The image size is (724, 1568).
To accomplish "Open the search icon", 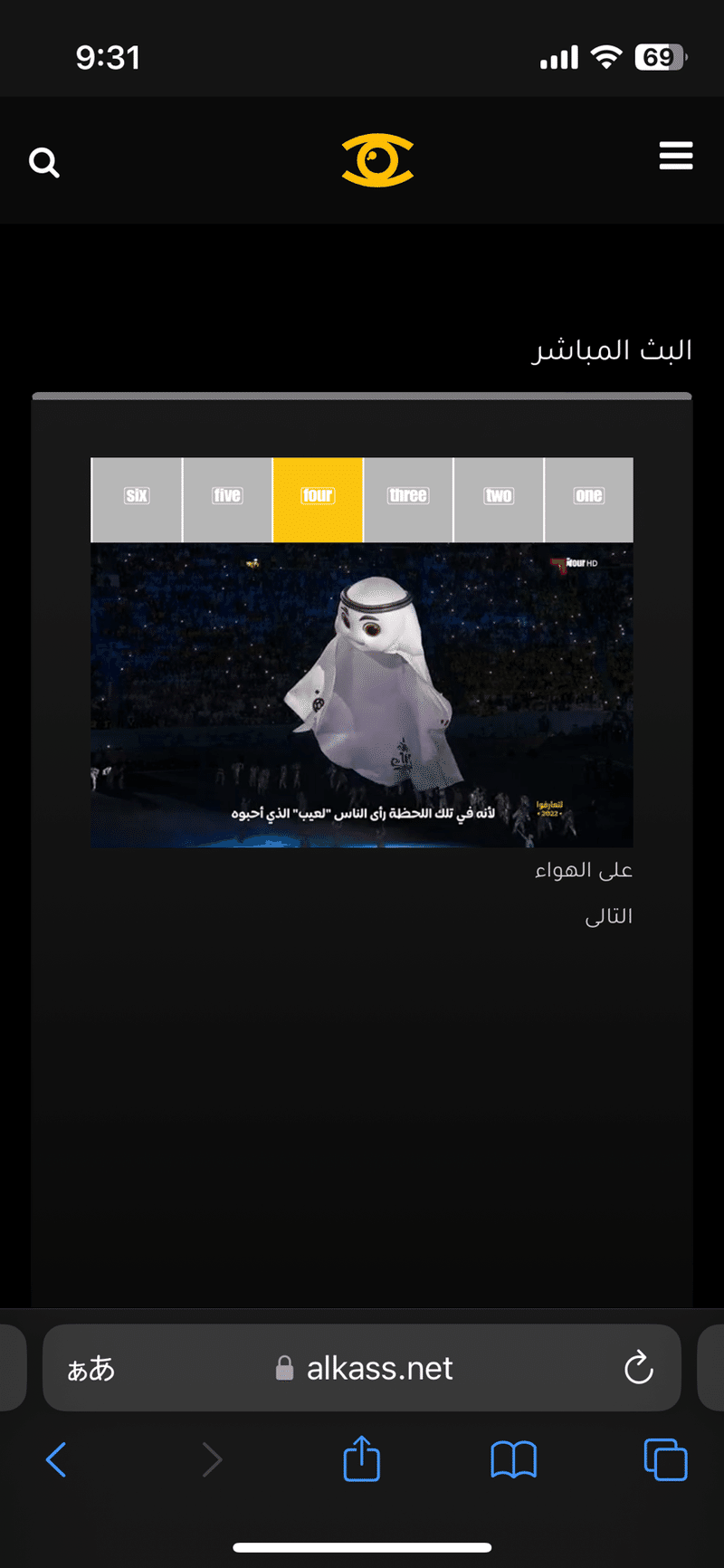I will (x=44, y=163).
